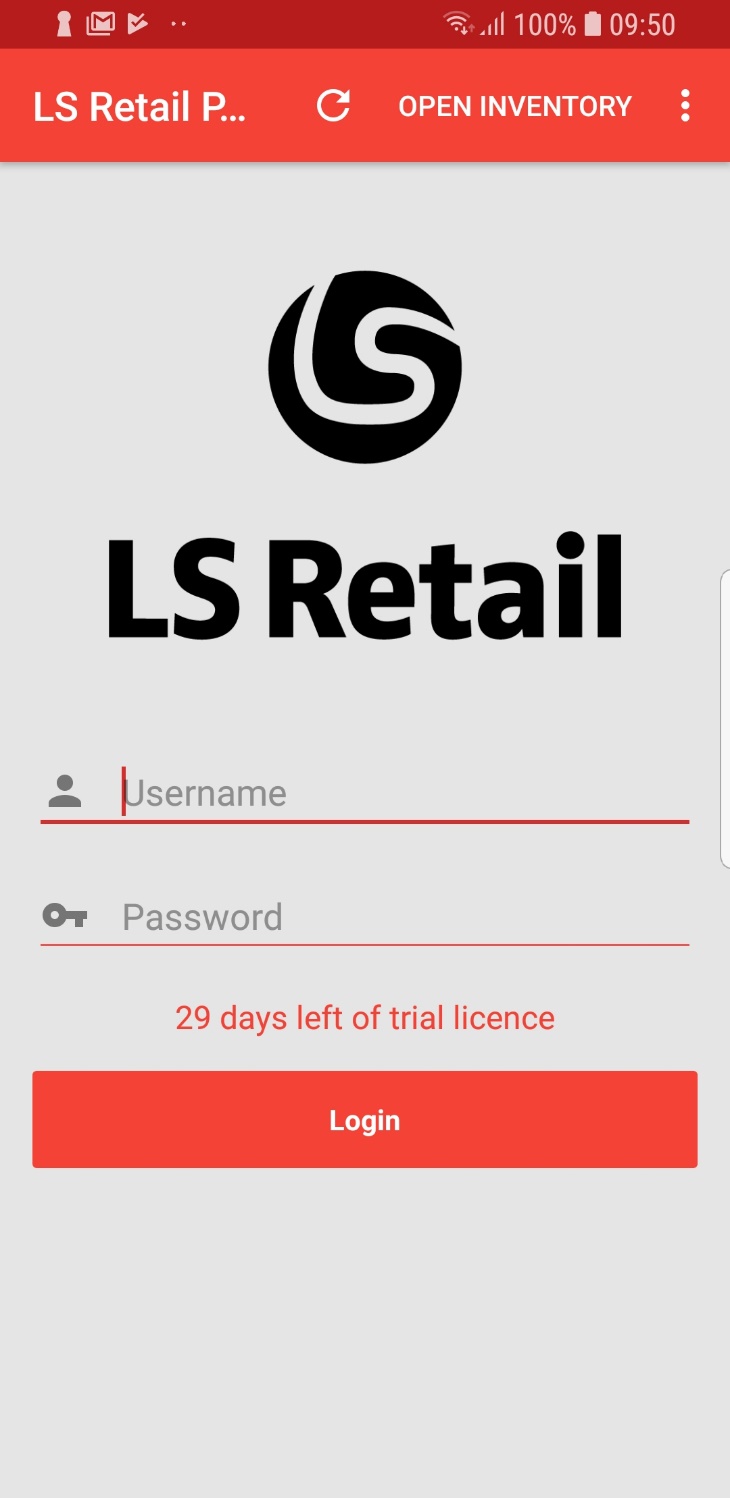Viewport: 730px width, 1498px height.
Task: Select the Password field
Action: click(400, 917)
